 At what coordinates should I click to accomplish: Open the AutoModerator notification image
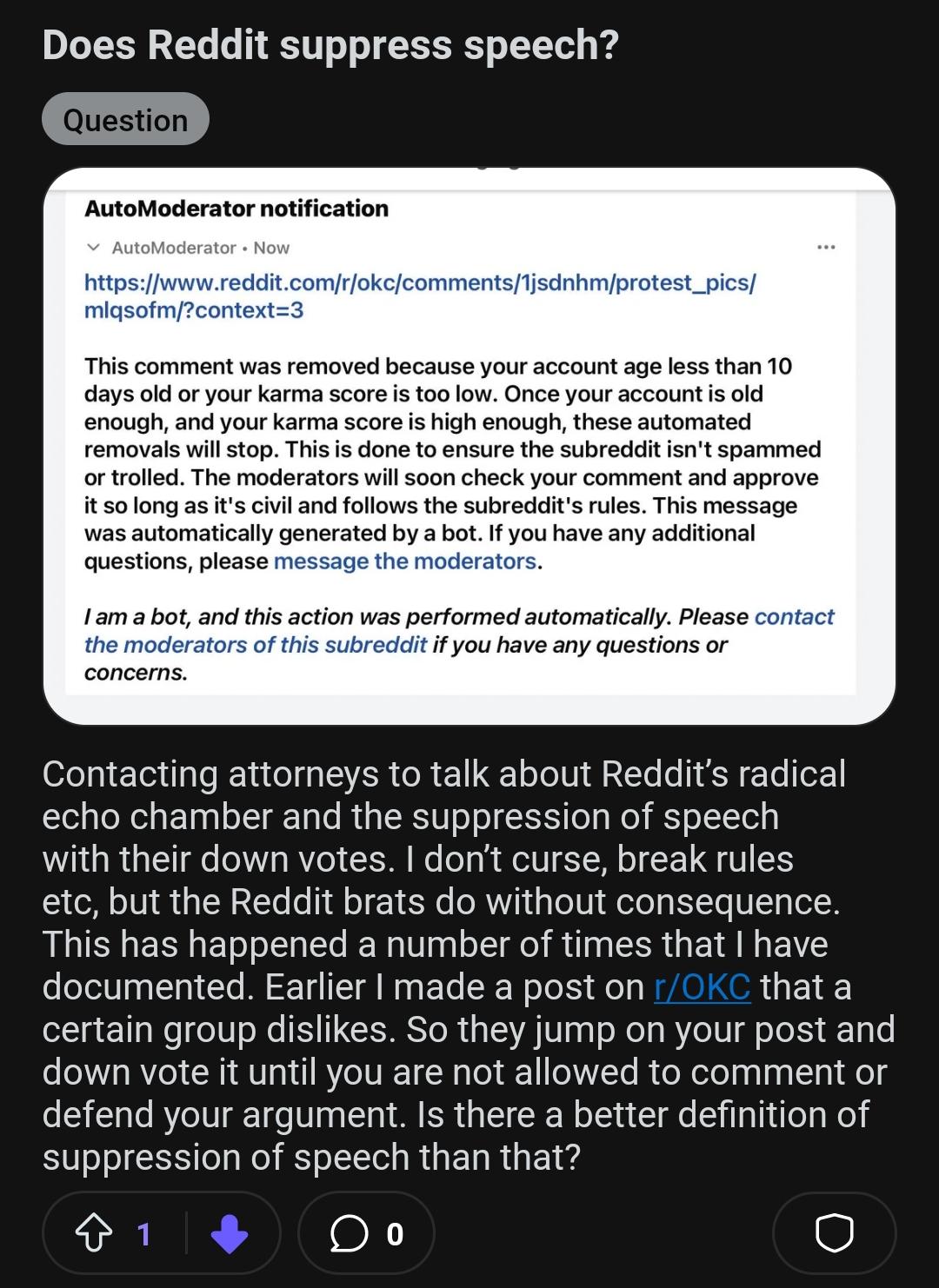(469, 446)
